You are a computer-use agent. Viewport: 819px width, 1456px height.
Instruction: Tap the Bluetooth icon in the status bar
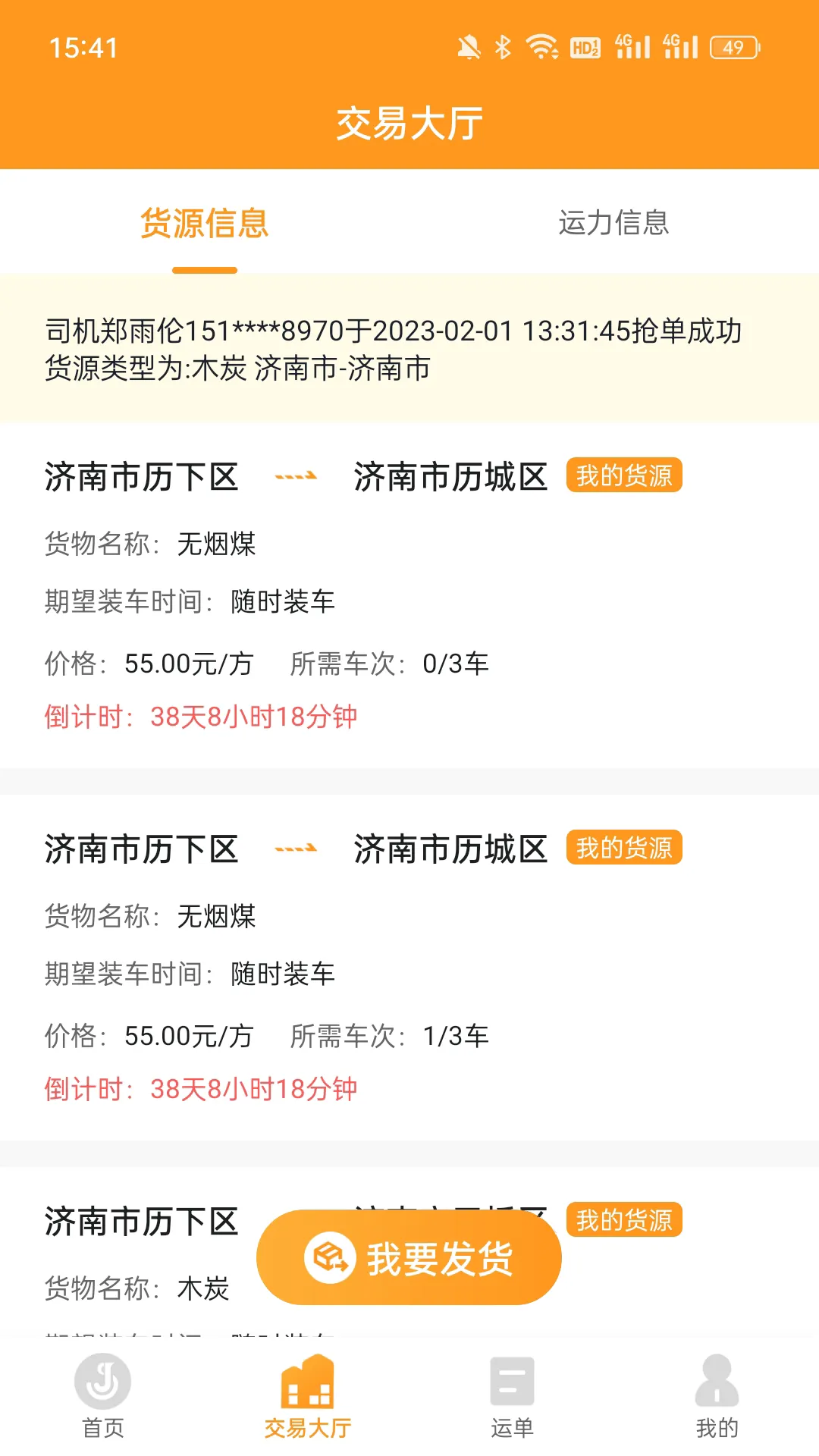pos(500,47)
